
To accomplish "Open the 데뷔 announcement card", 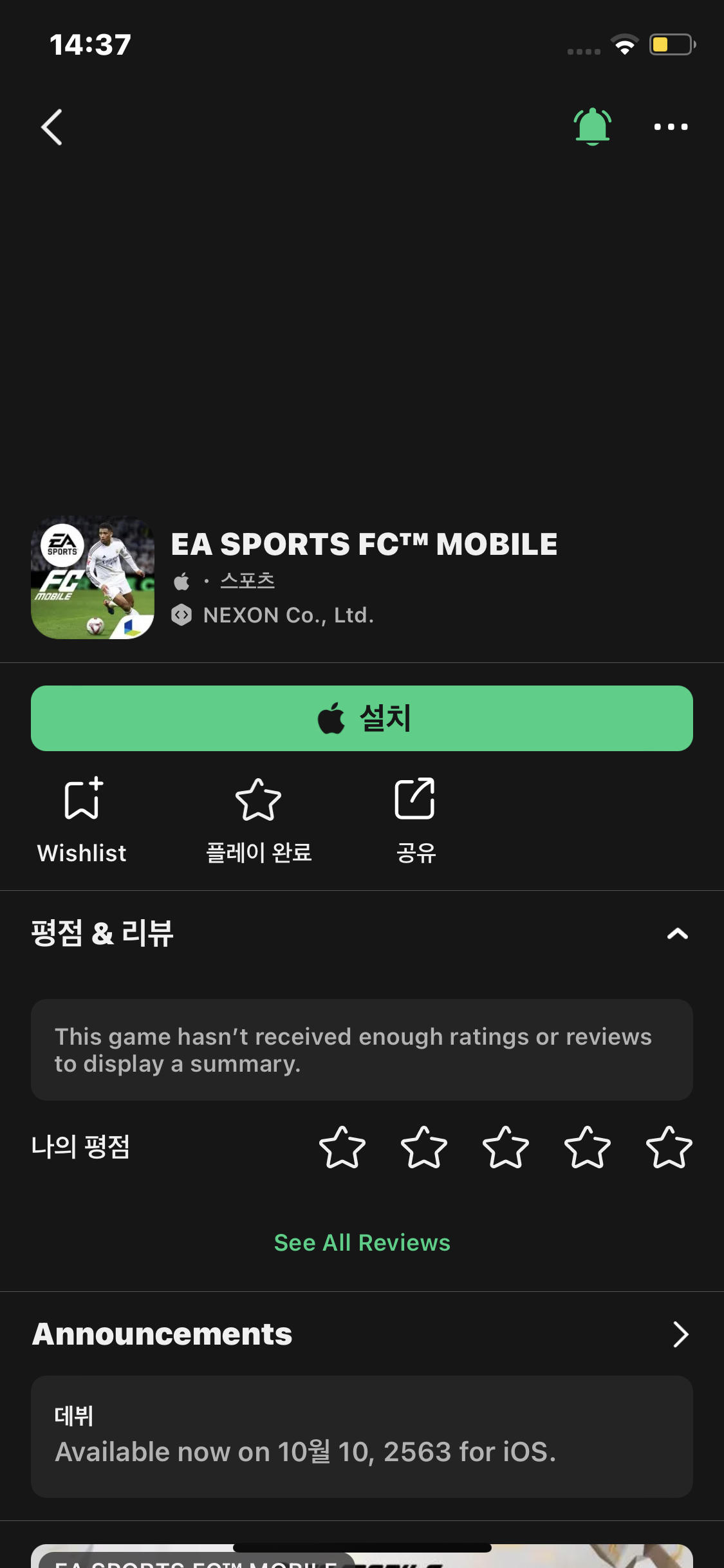I will [x=362, y=1436].
